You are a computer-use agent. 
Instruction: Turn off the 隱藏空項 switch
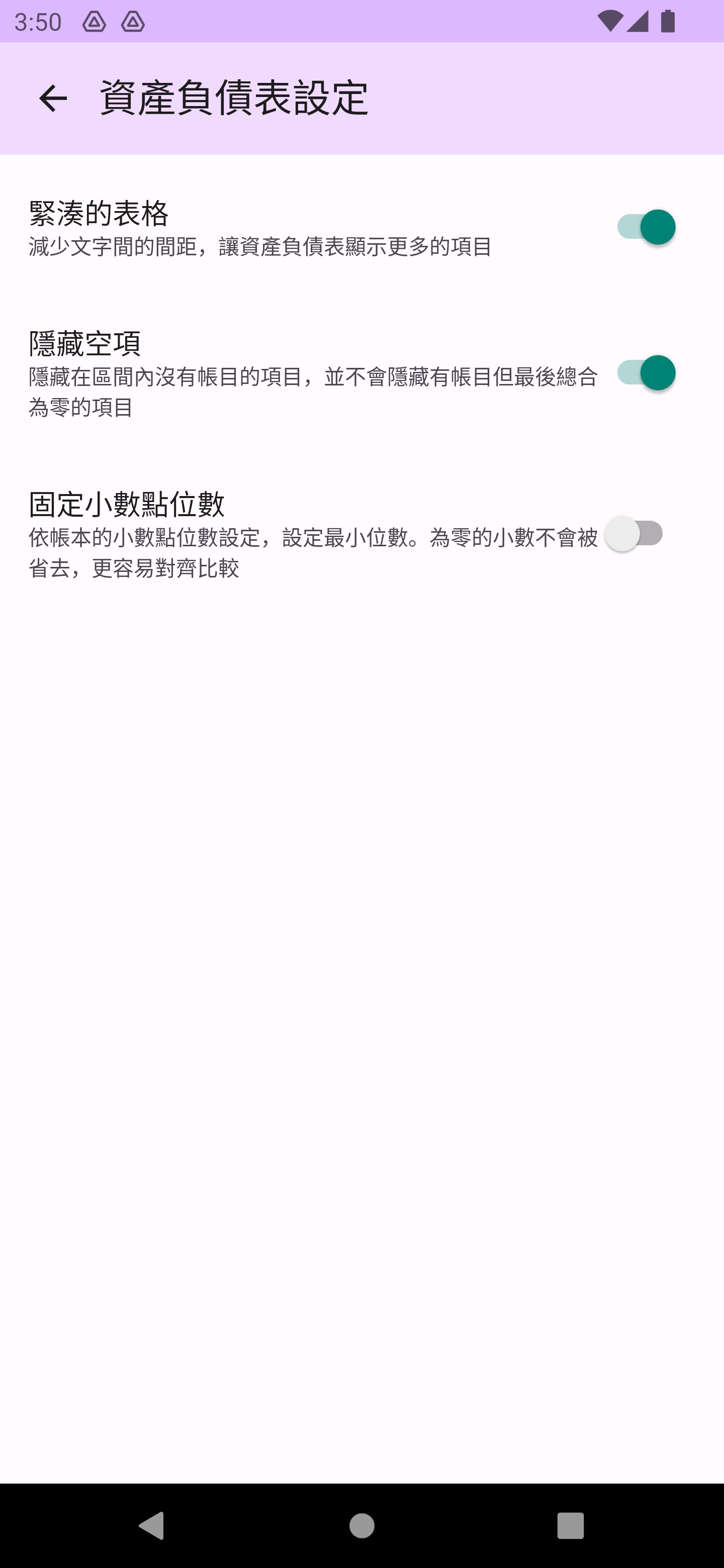[645, 372]
